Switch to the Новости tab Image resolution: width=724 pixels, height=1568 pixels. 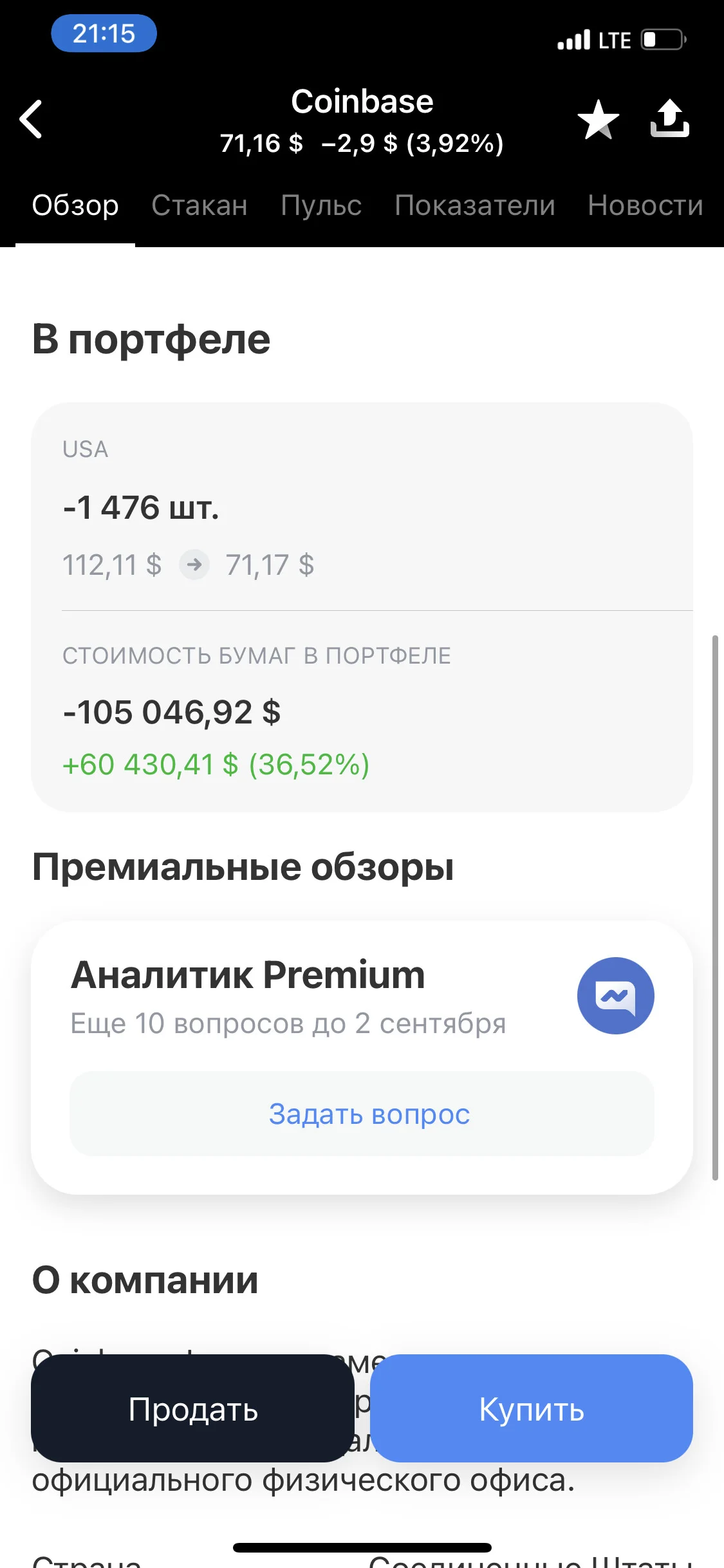click(645, 205)
